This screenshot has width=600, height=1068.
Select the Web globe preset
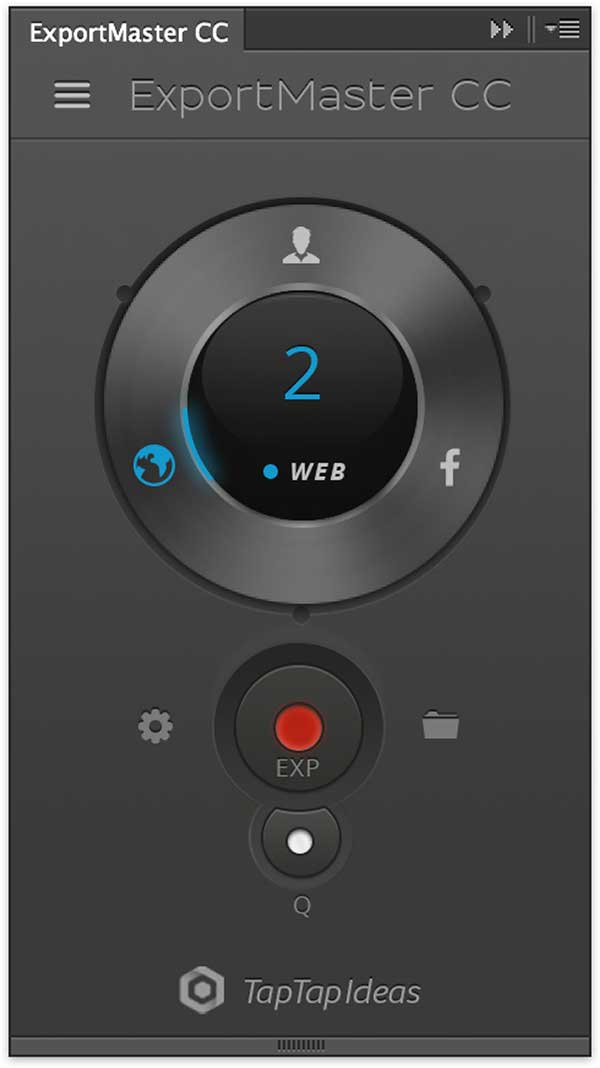pyautogui.click(x=155, y=465)
